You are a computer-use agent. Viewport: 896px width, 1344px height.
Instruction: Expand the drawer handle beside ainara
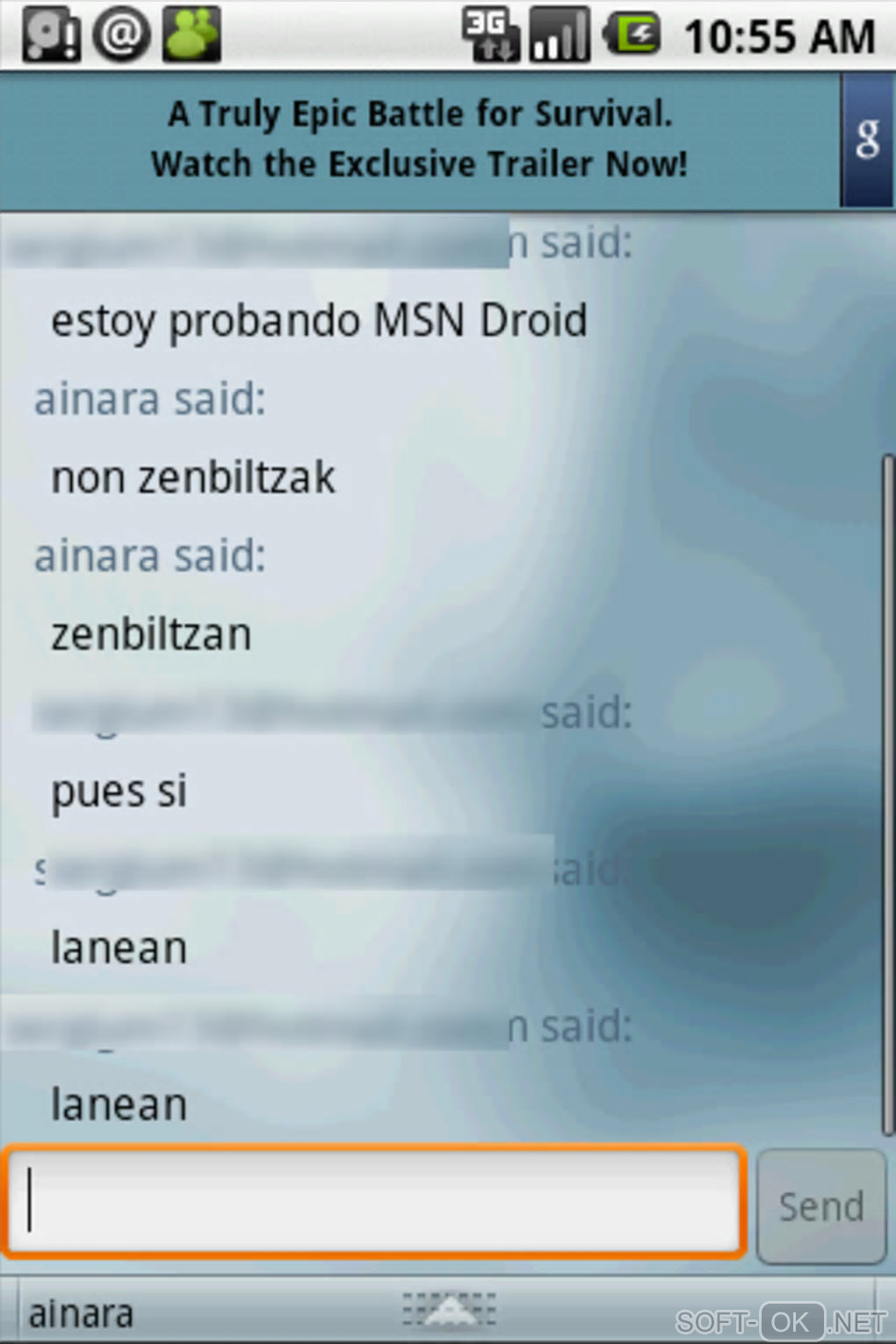tap(449, 1310)
